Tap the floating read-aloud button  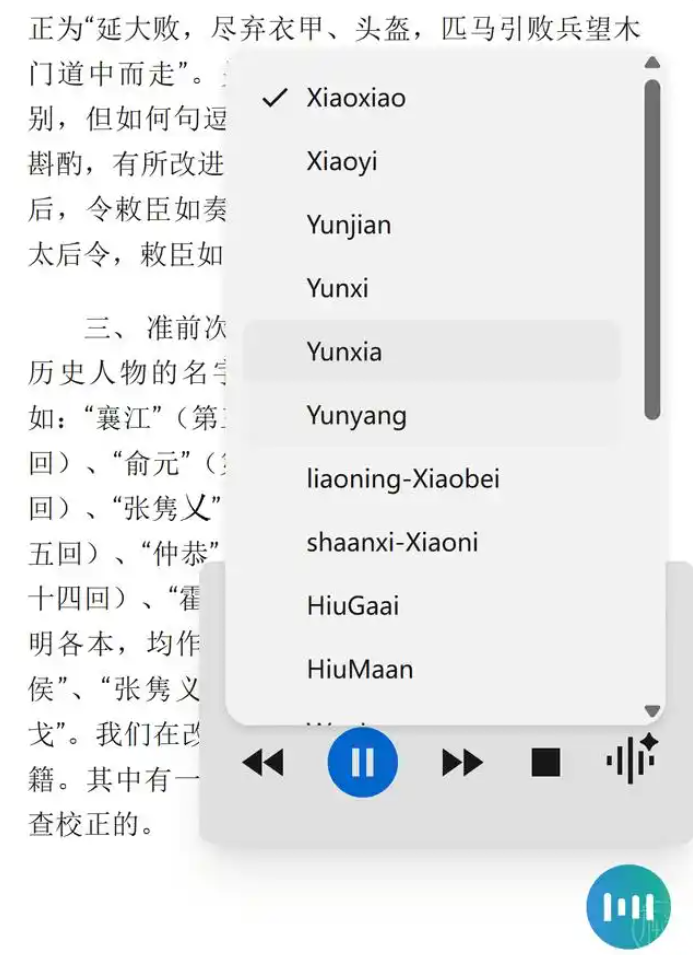tap(628, 906)
